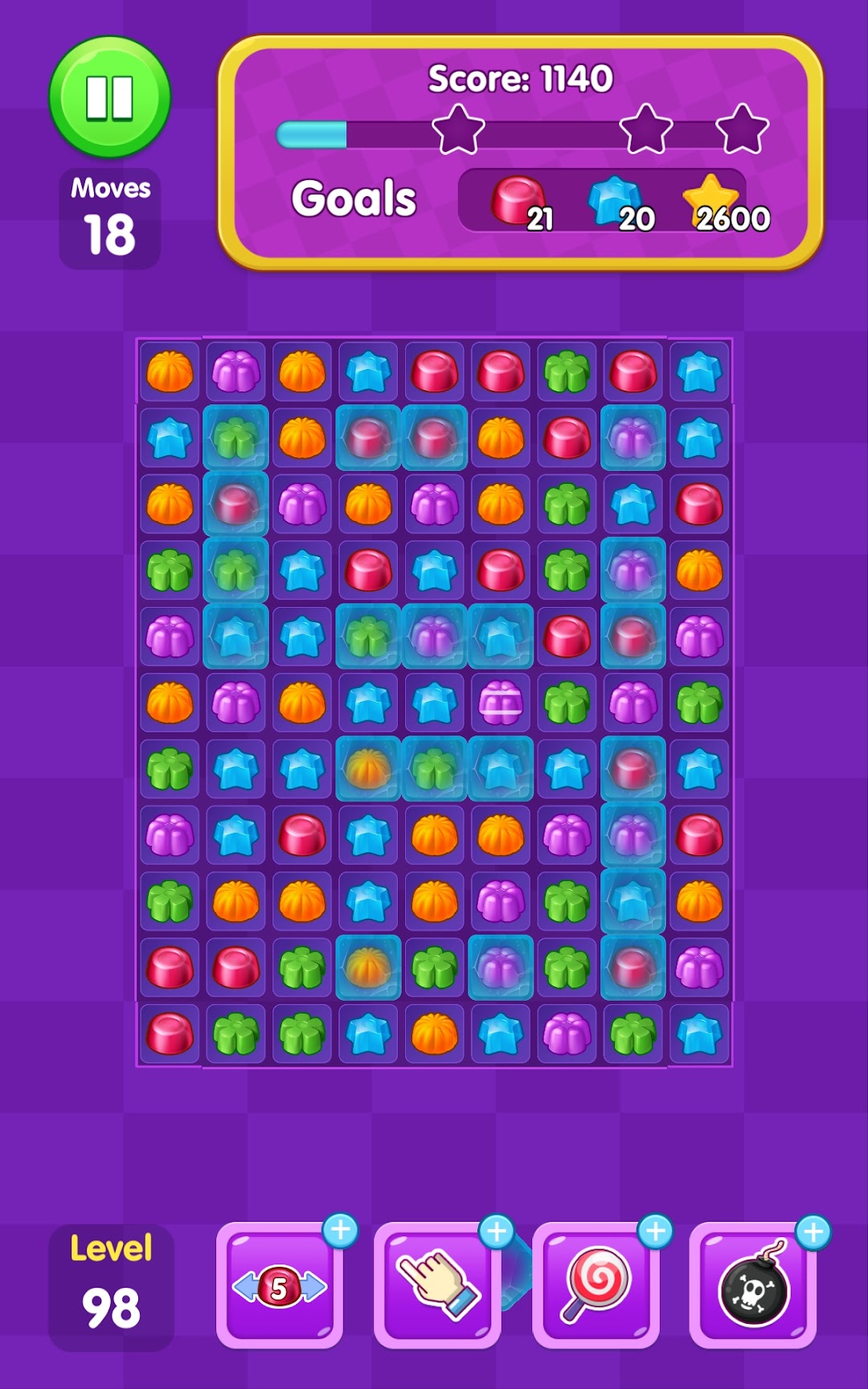
Task: Tap the striped purple special jelly
Action: click(501, 703)
